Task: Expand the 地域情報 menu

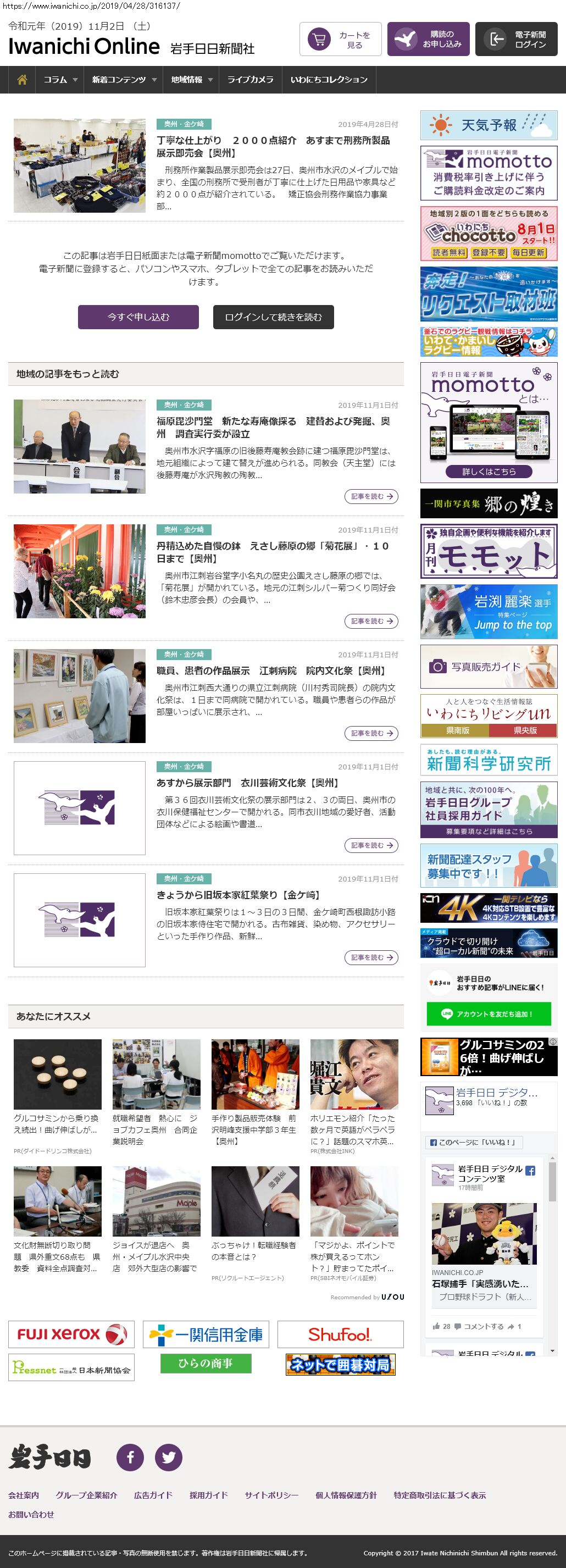Action: (x=191, y=80)
